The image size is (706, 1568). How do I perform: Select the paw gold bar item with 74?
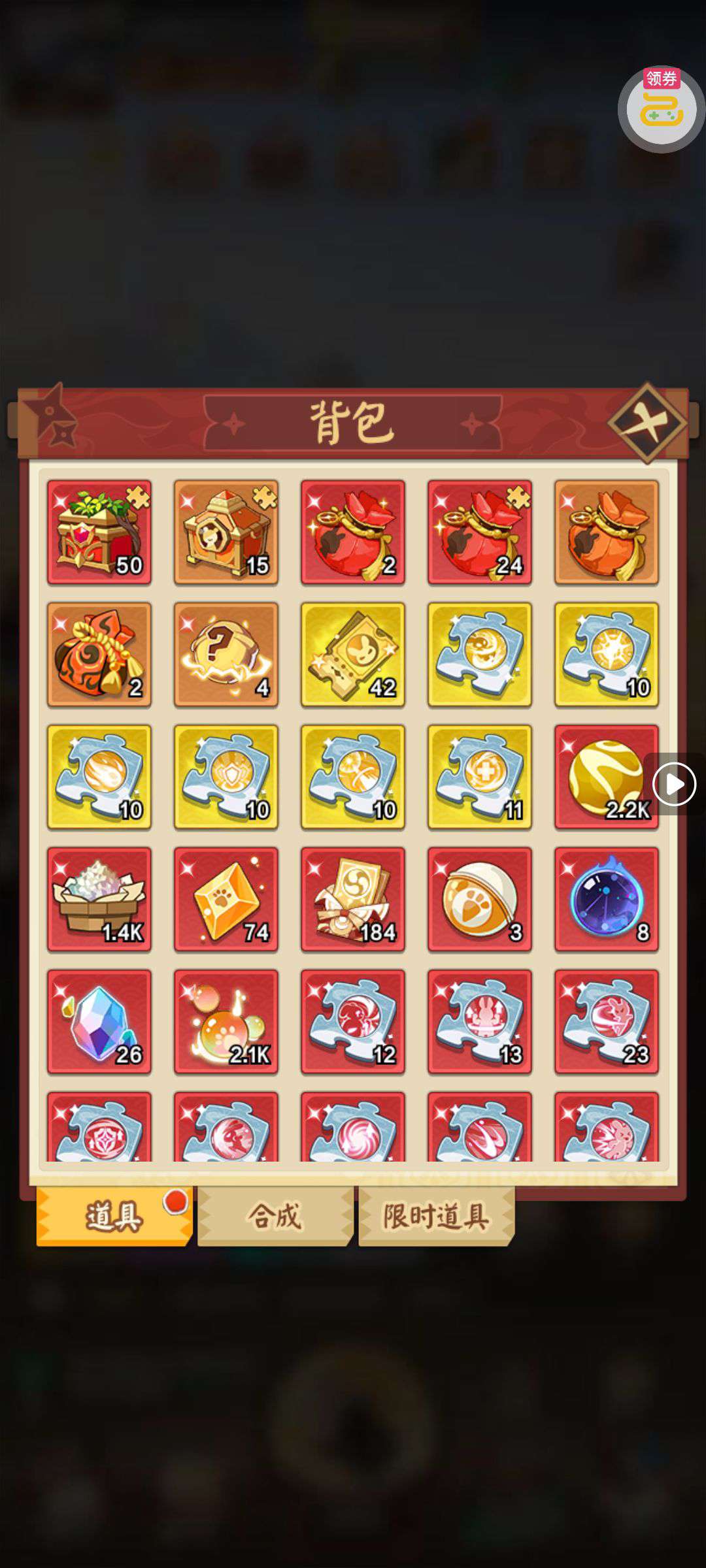(226, 899)
